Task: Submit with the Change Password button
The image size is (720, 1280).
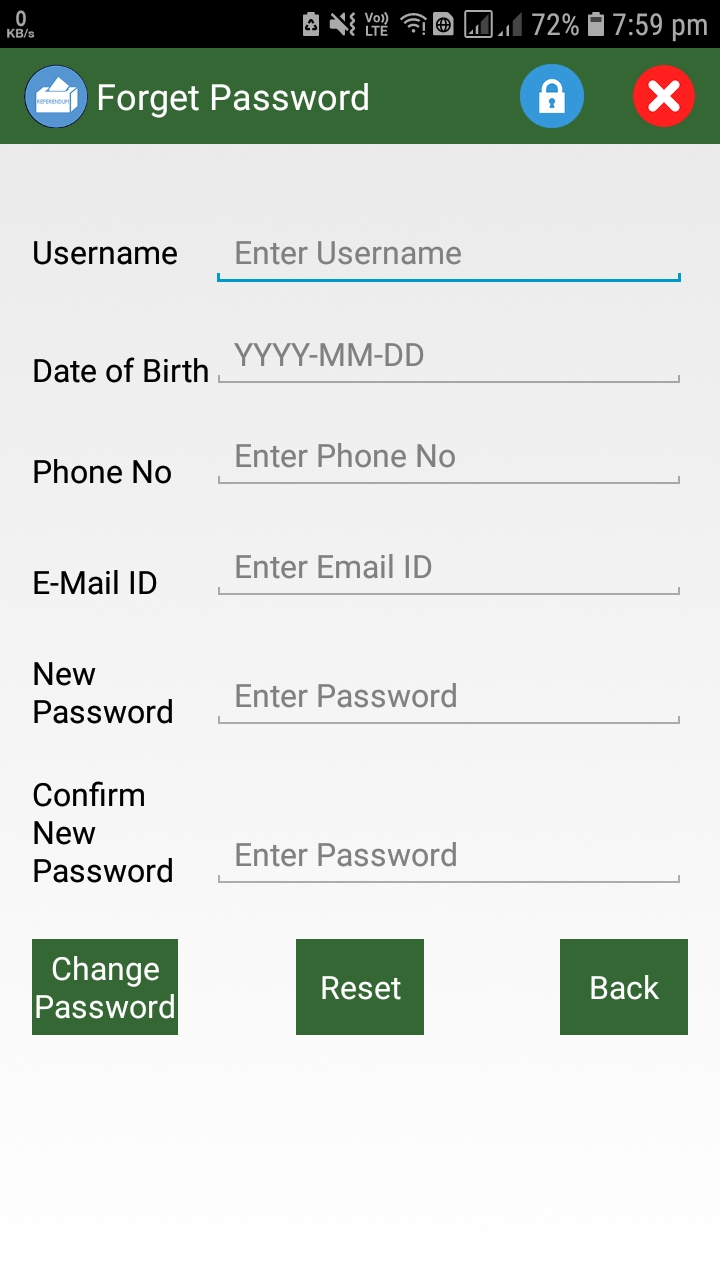Action: click(x=105, y=987)
